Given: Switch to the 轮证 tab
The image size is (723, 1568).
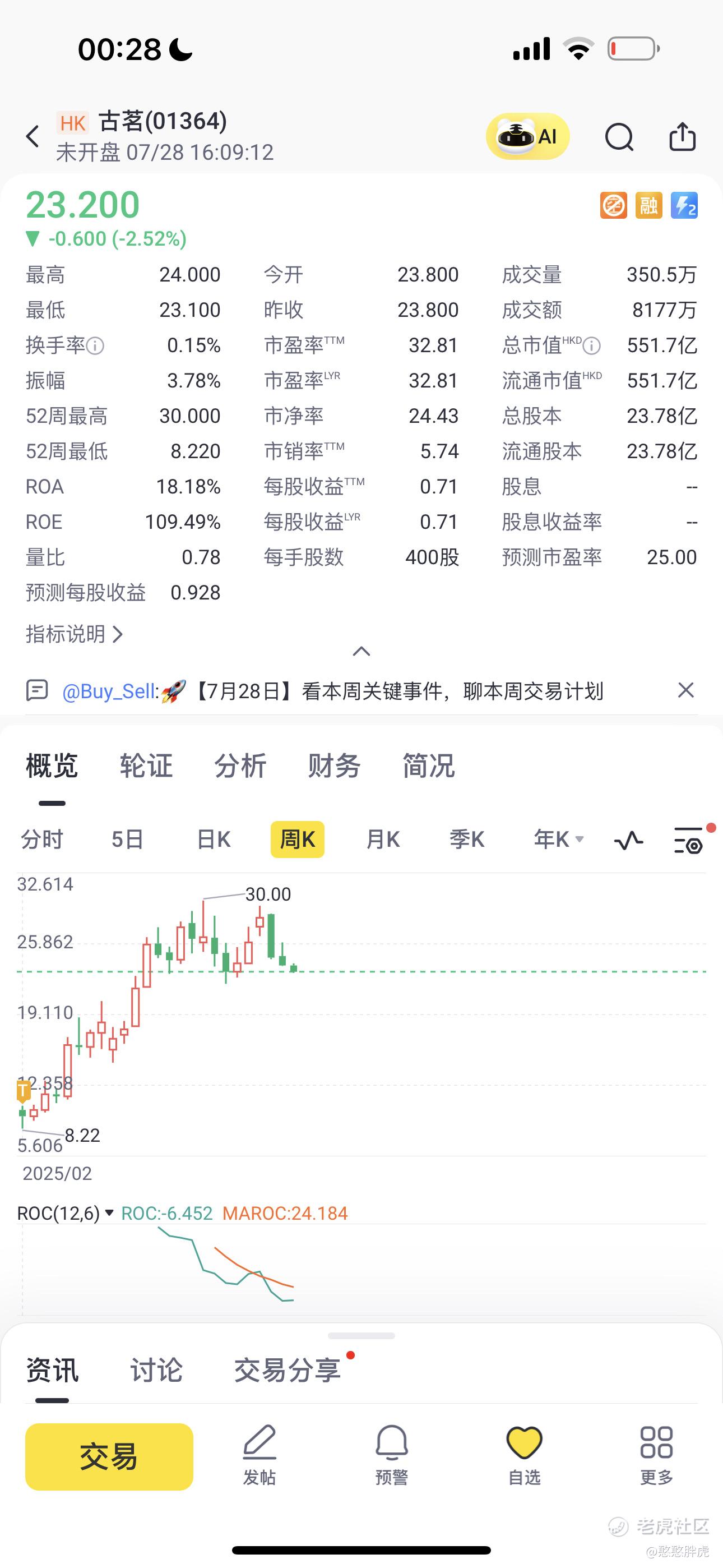Looking at the screenshot, I should [x=146, y=765].
